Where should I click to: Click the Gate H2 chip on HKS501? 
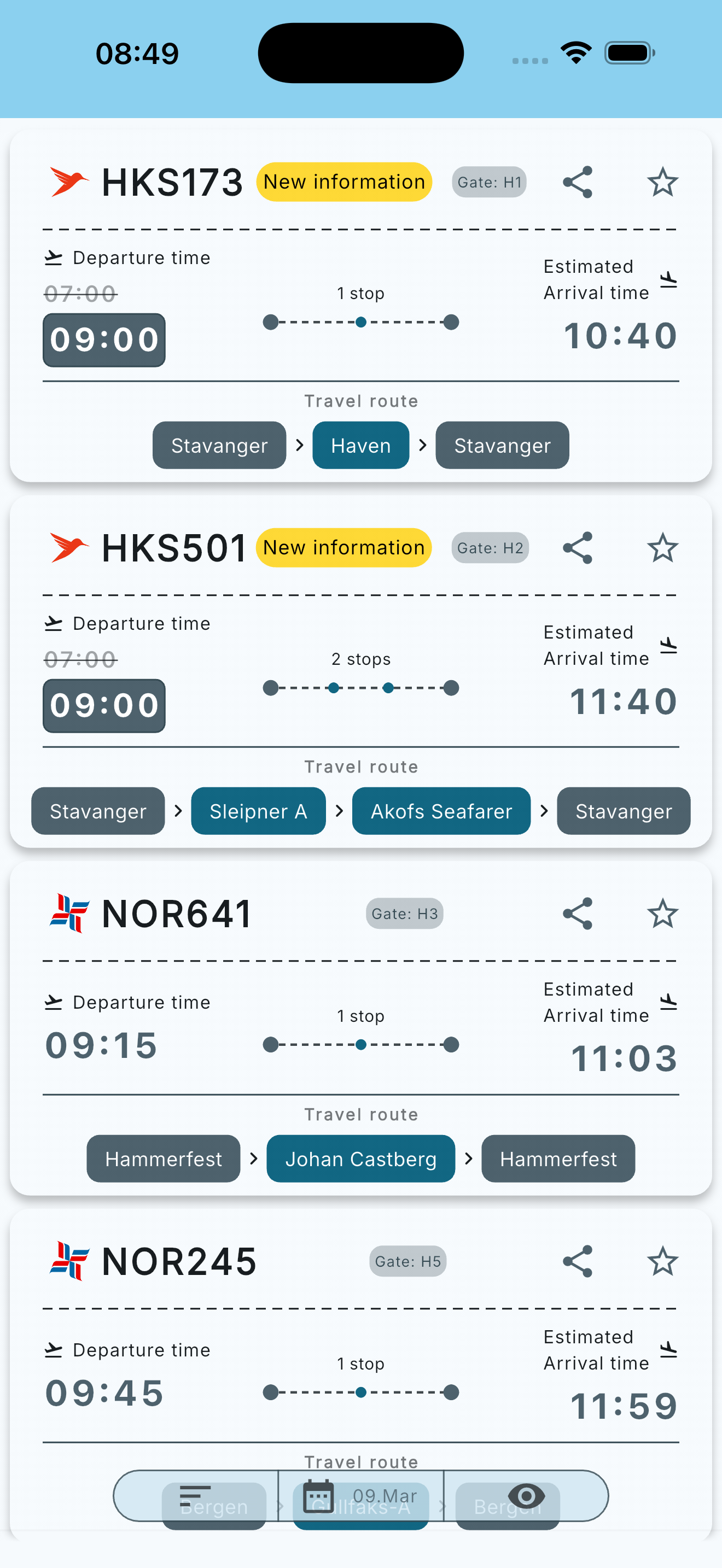pos(490,548)
